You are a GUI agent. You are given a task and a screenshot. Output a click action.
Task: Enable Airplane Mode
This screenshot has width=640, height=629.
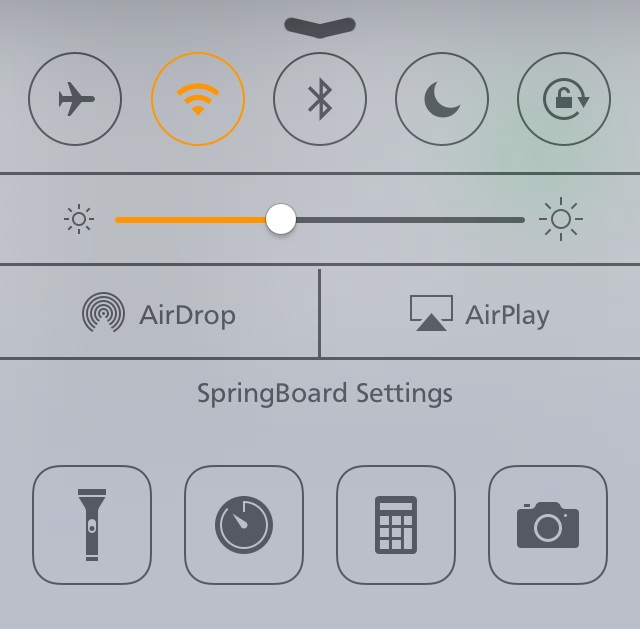75,99
